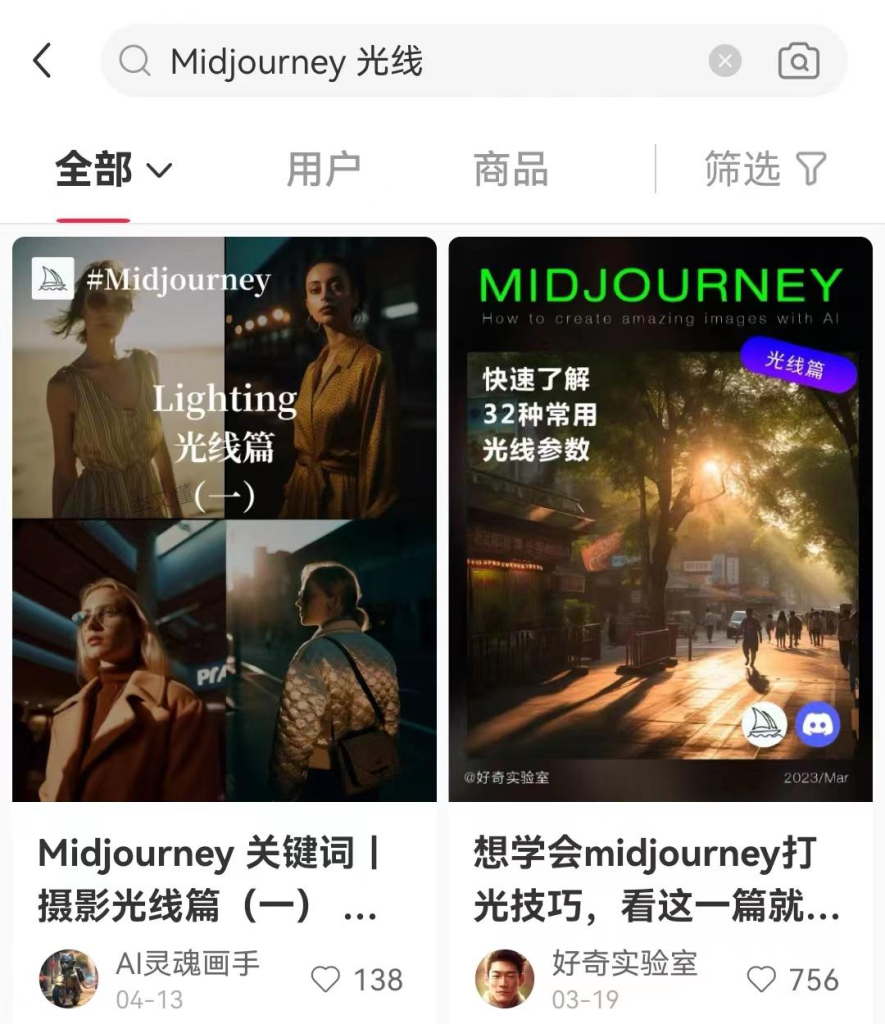Go back using the top-left arrow
885x1024 pixels.
pyautogui.click(x=42, y=61)
